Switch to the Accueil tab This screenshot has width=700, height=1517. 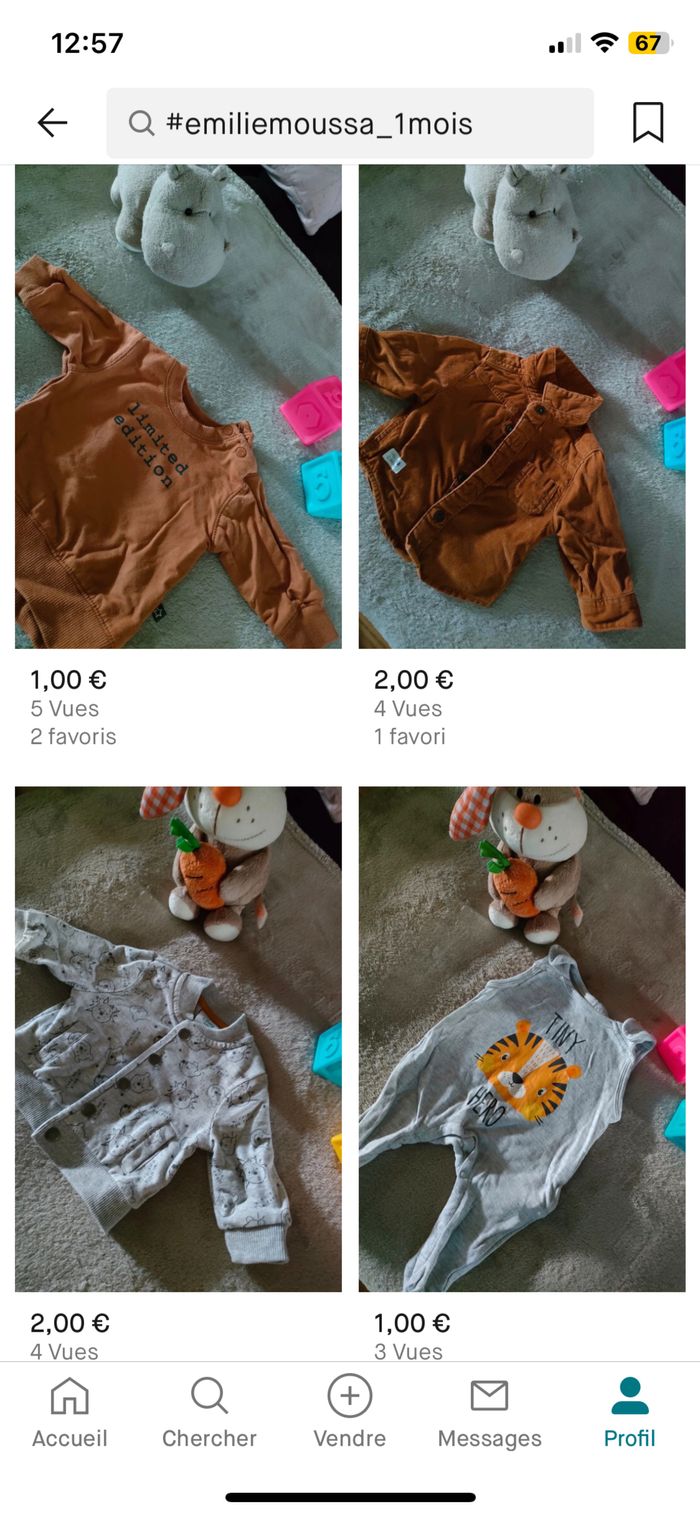[69, 1412]
